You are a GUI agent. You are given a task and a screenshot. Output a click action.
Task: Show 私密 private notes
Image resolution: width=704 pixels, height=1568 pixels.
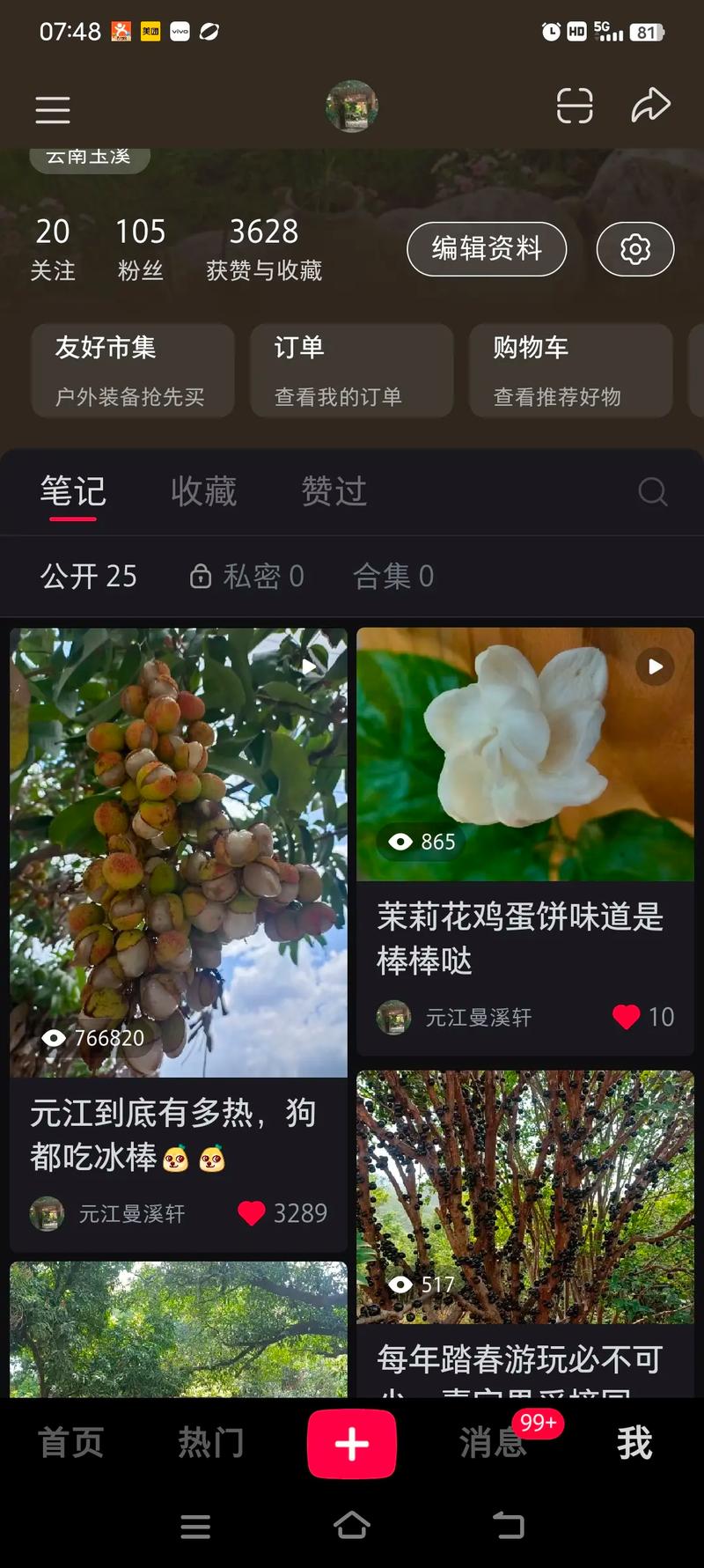[x=247, y=577]
